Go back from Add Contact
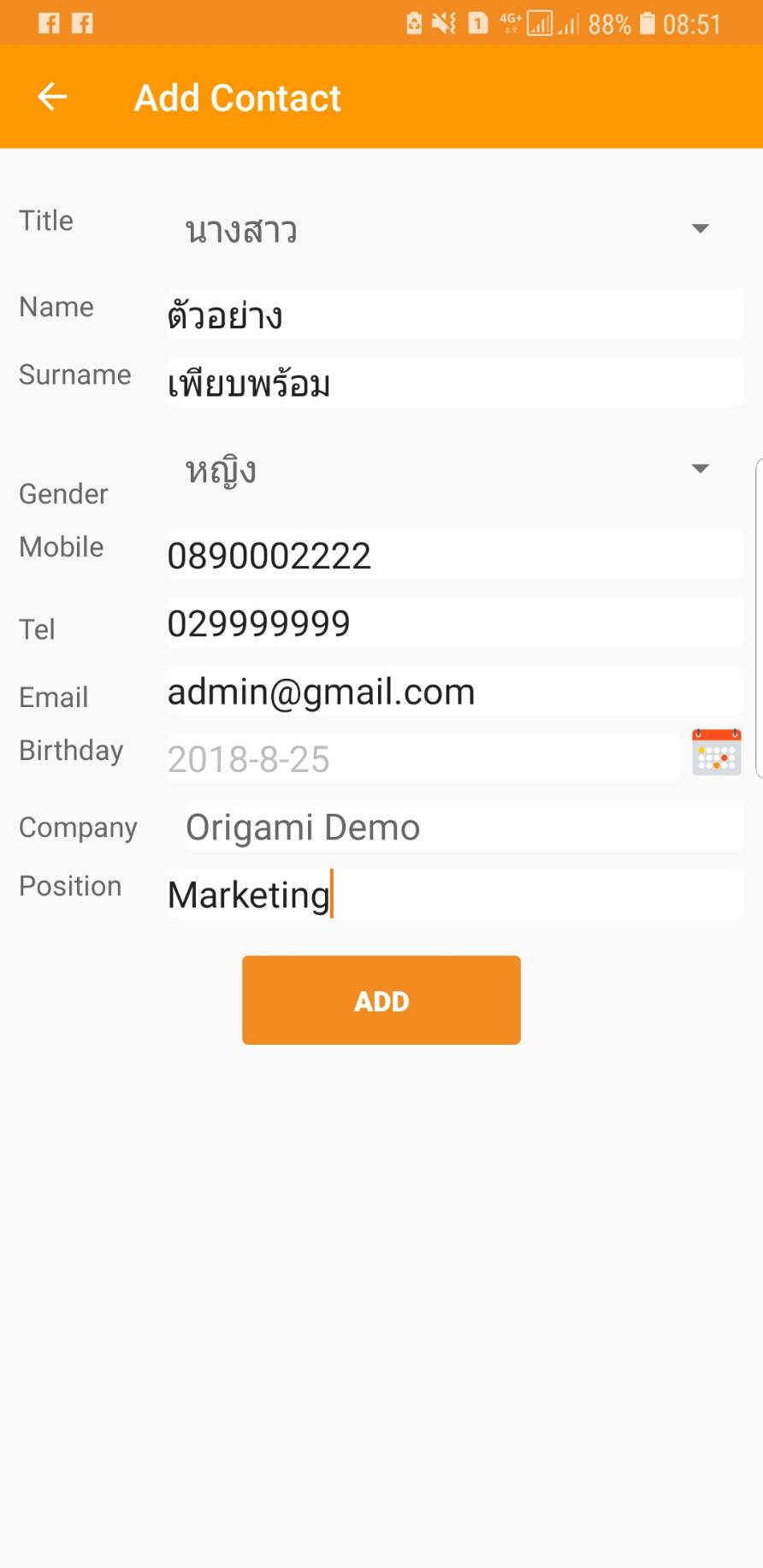 (52, 97)
